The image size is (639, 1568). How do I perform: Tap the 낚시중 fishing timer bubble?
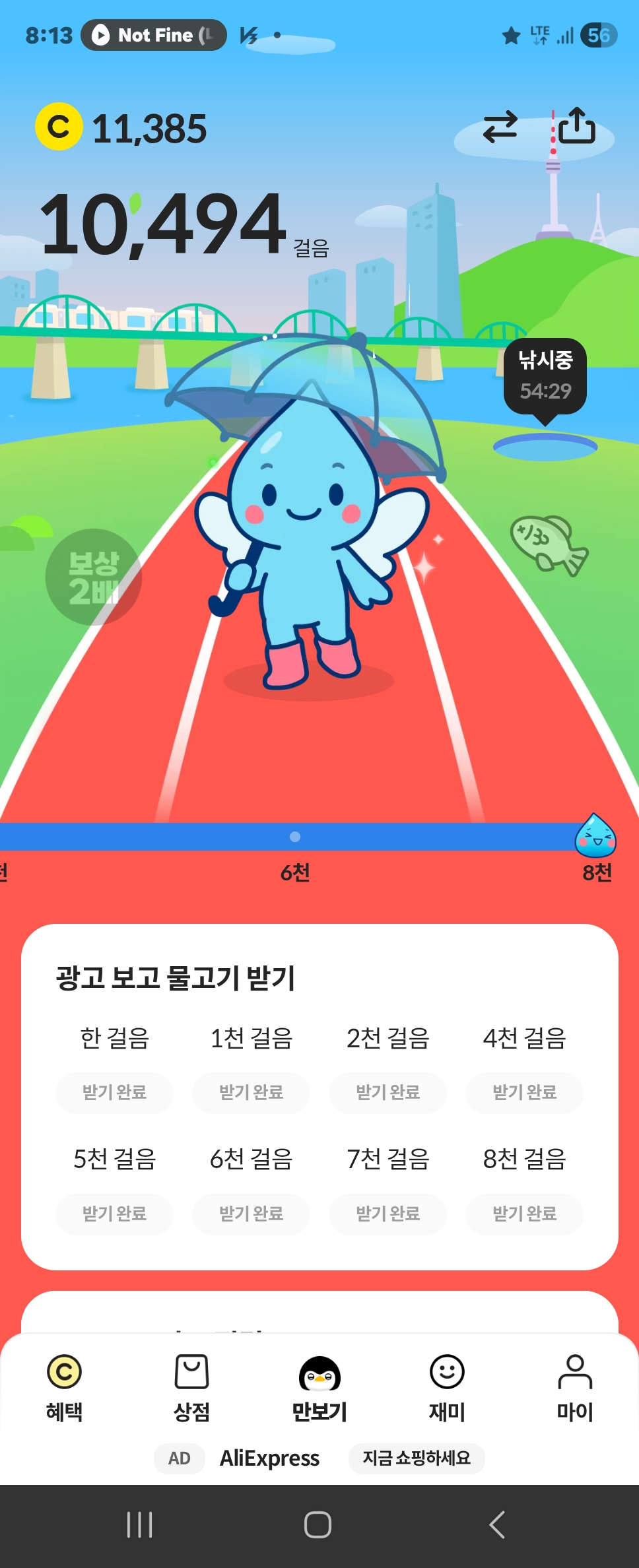545,376
